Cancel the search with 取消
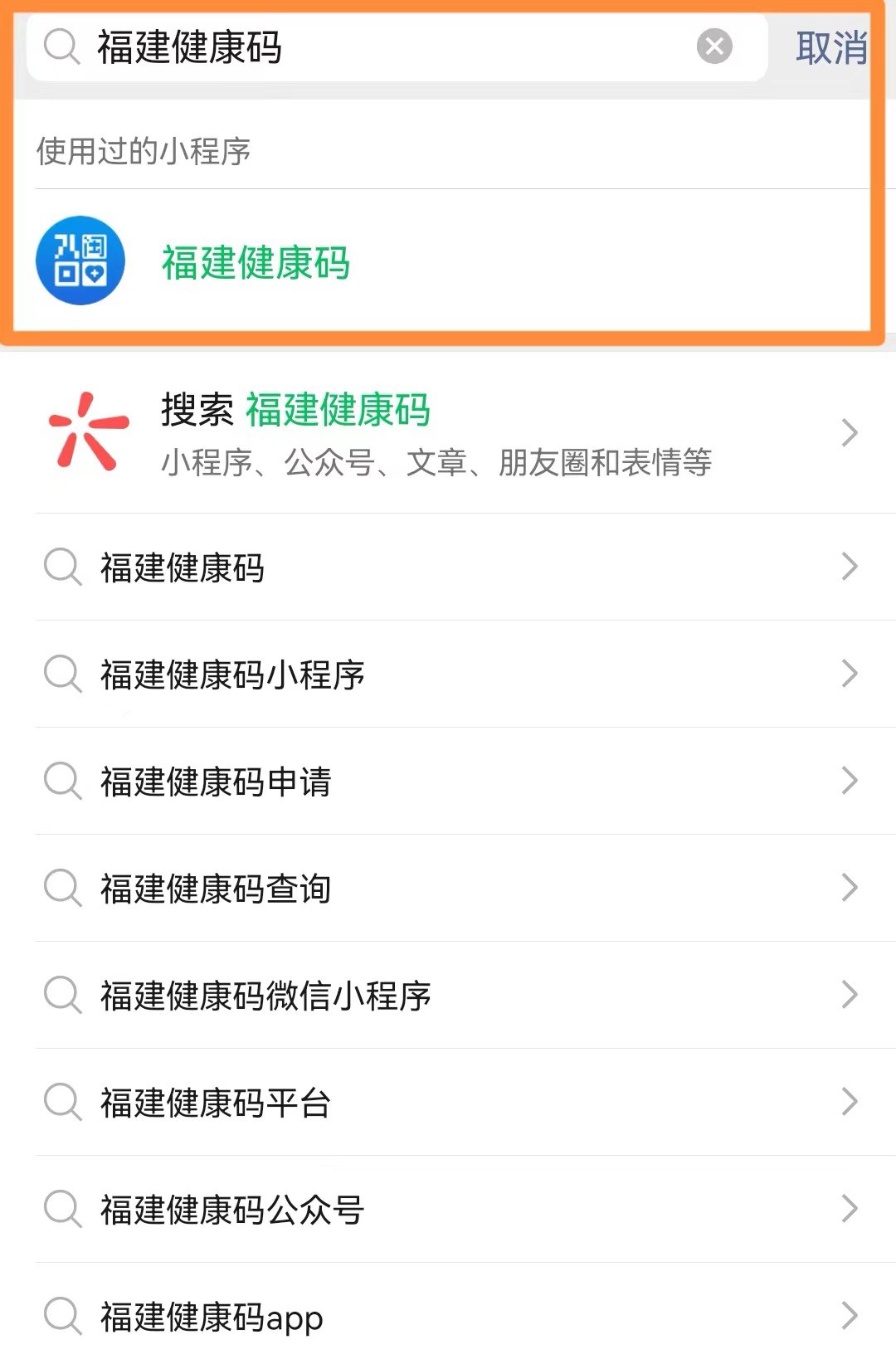This screenshot has width=896, height=1359. click(830, 48)
